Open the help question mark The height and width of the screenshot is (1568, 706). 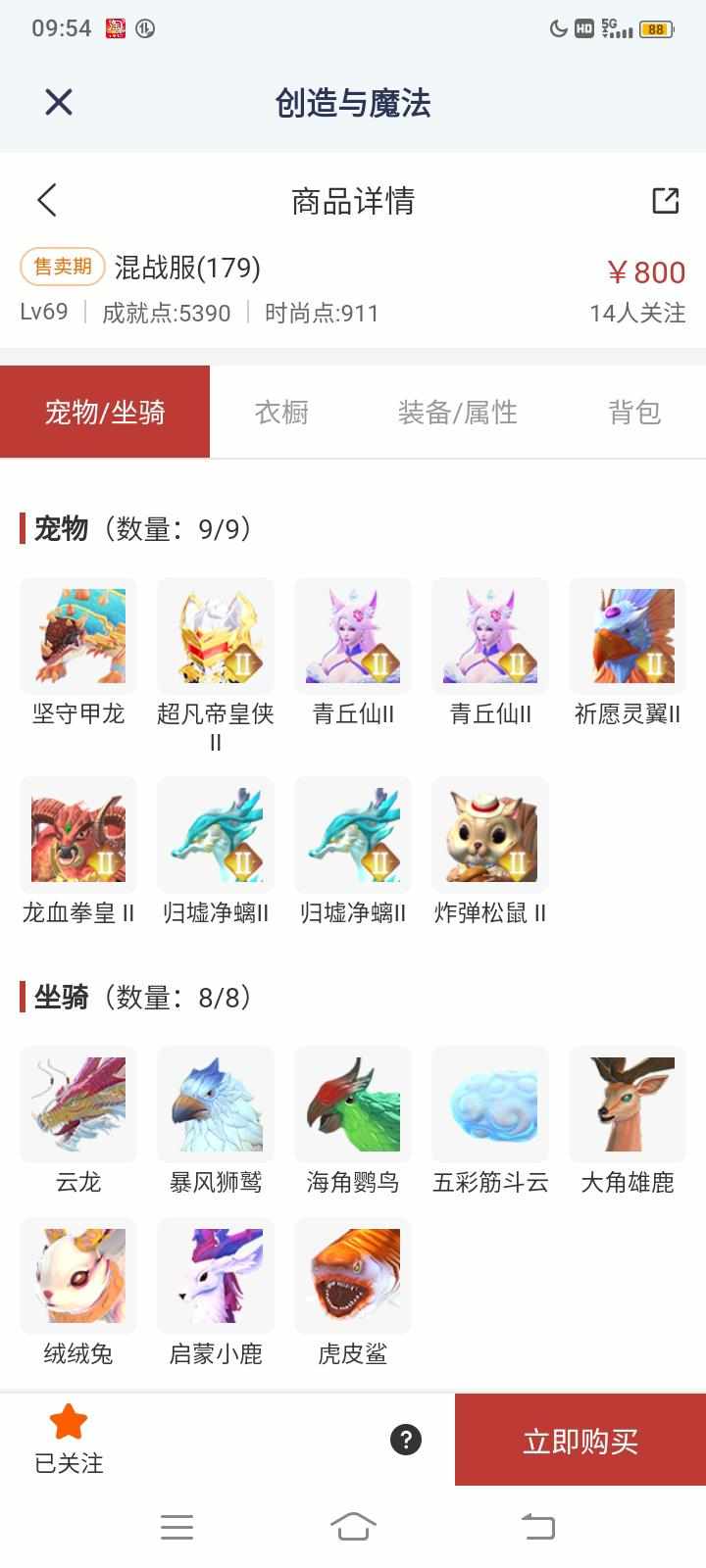pos(406,1439)
